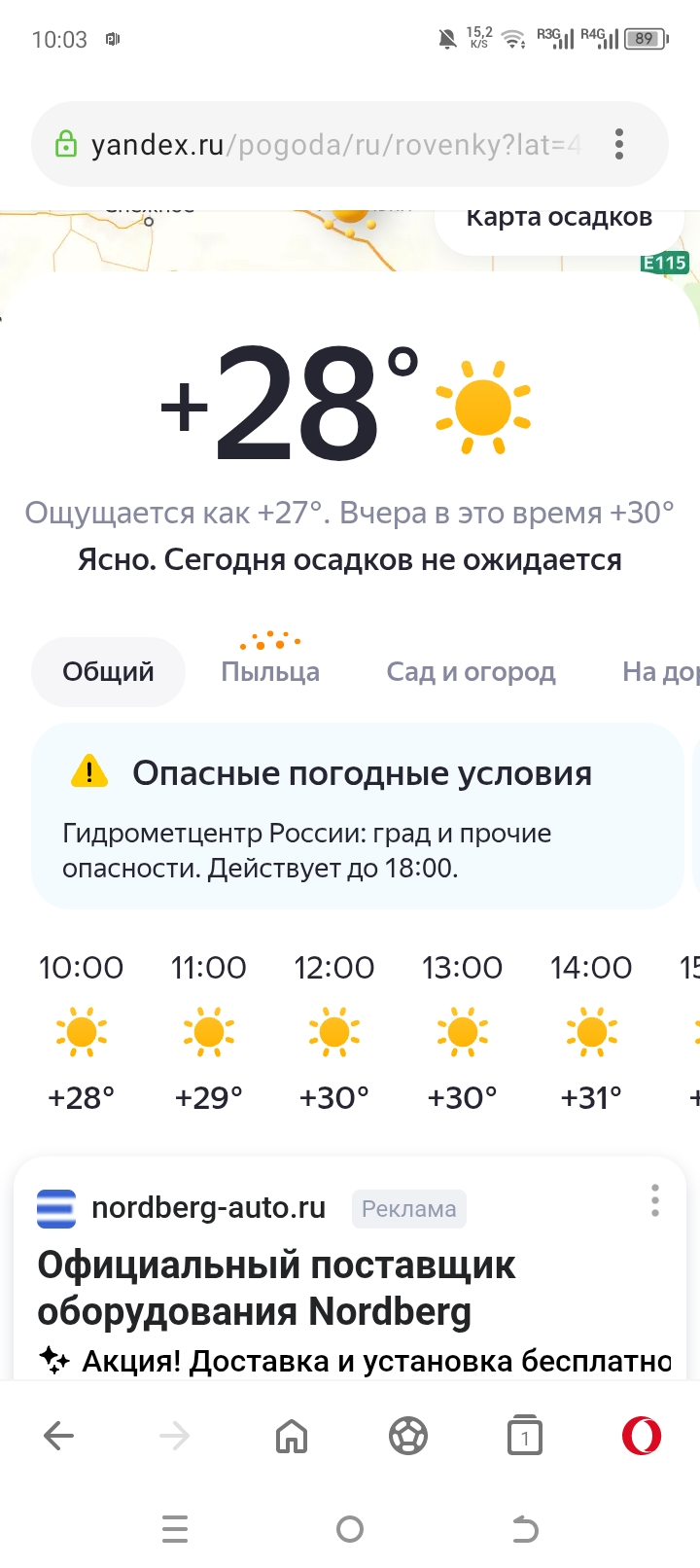Select the Общий tab
The height and width of the screenshot is (1568, 700).
(x=108, y=671)
